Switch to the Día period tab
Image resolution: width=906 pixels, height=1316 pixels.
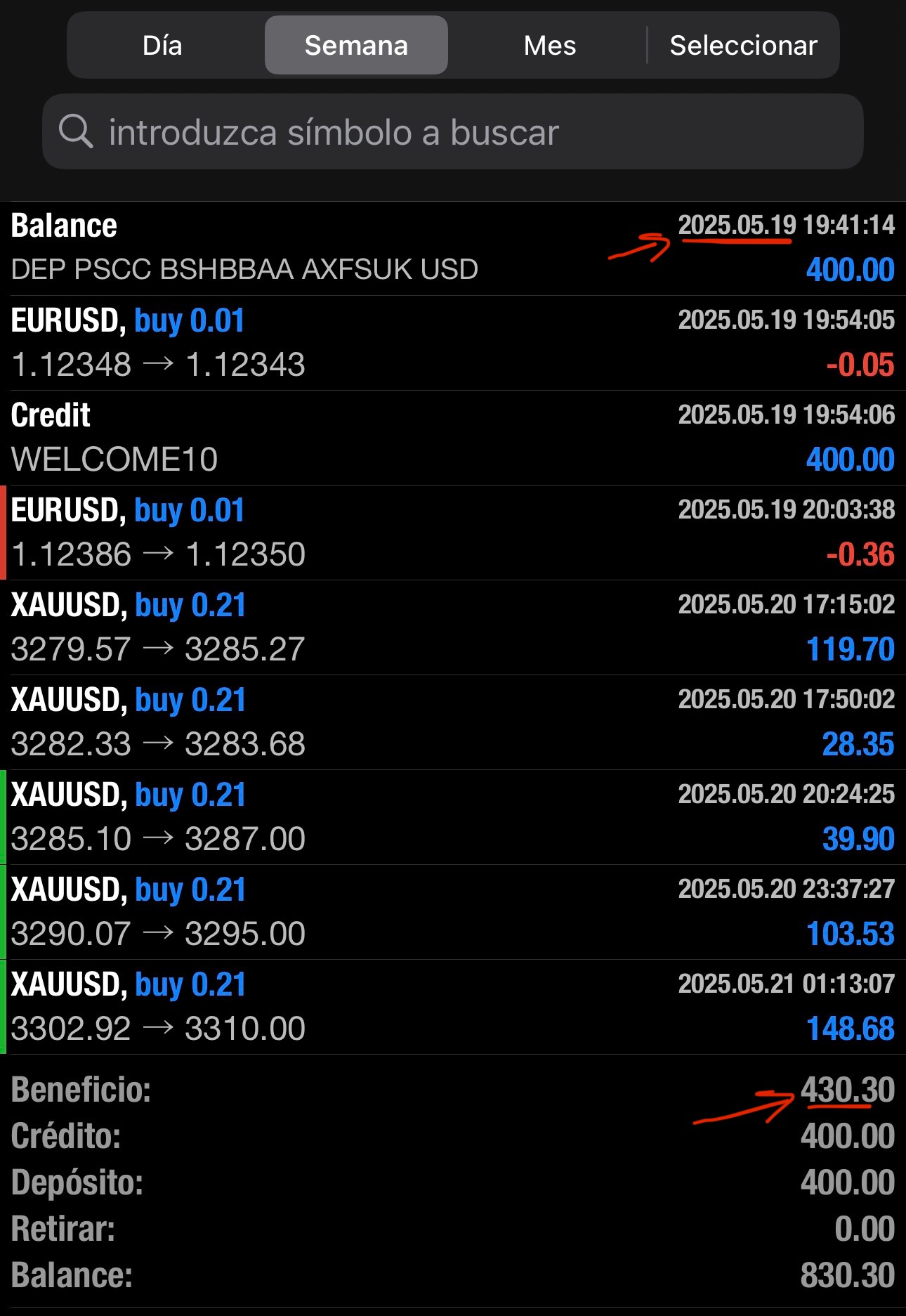point(162,46)
